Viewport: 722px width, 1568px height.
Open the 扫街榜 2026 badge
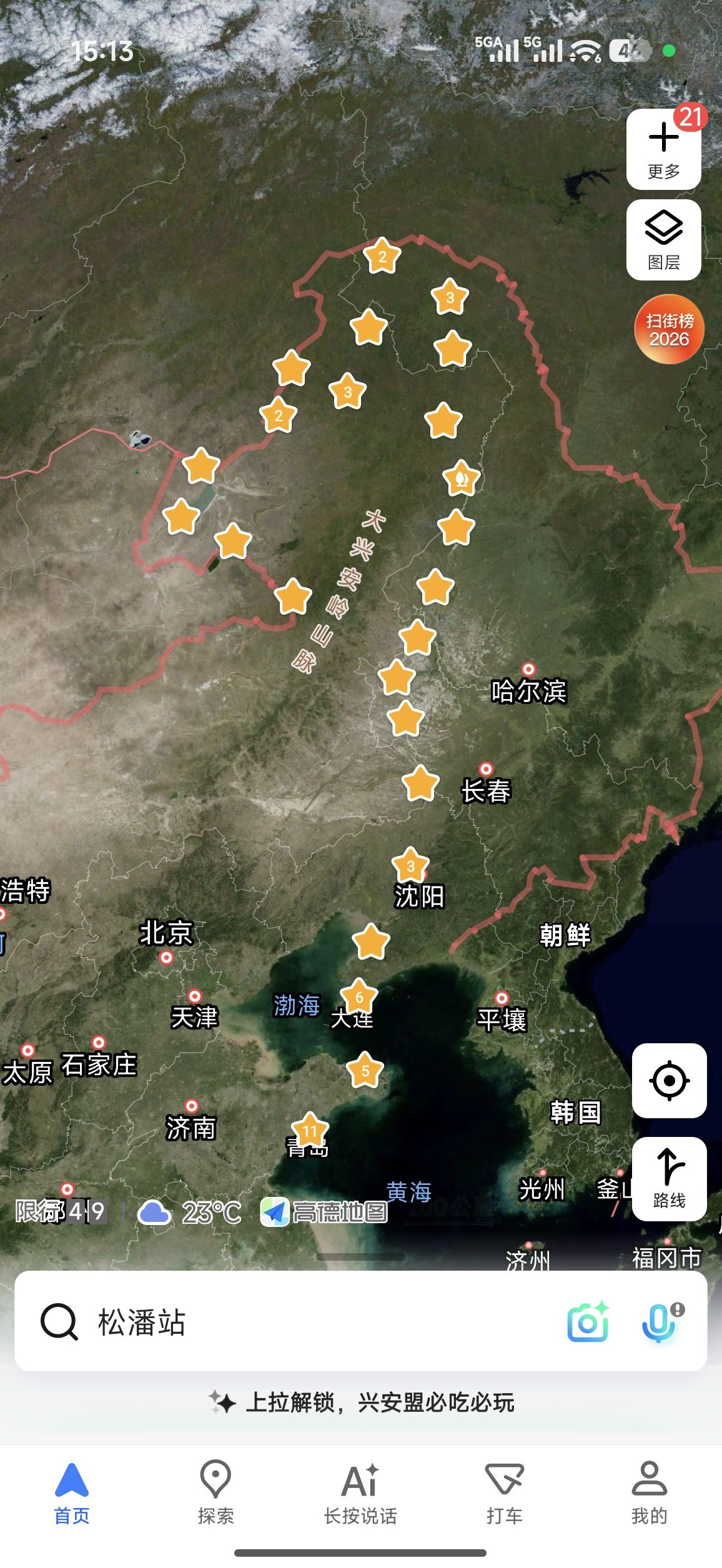pos(669,329)
